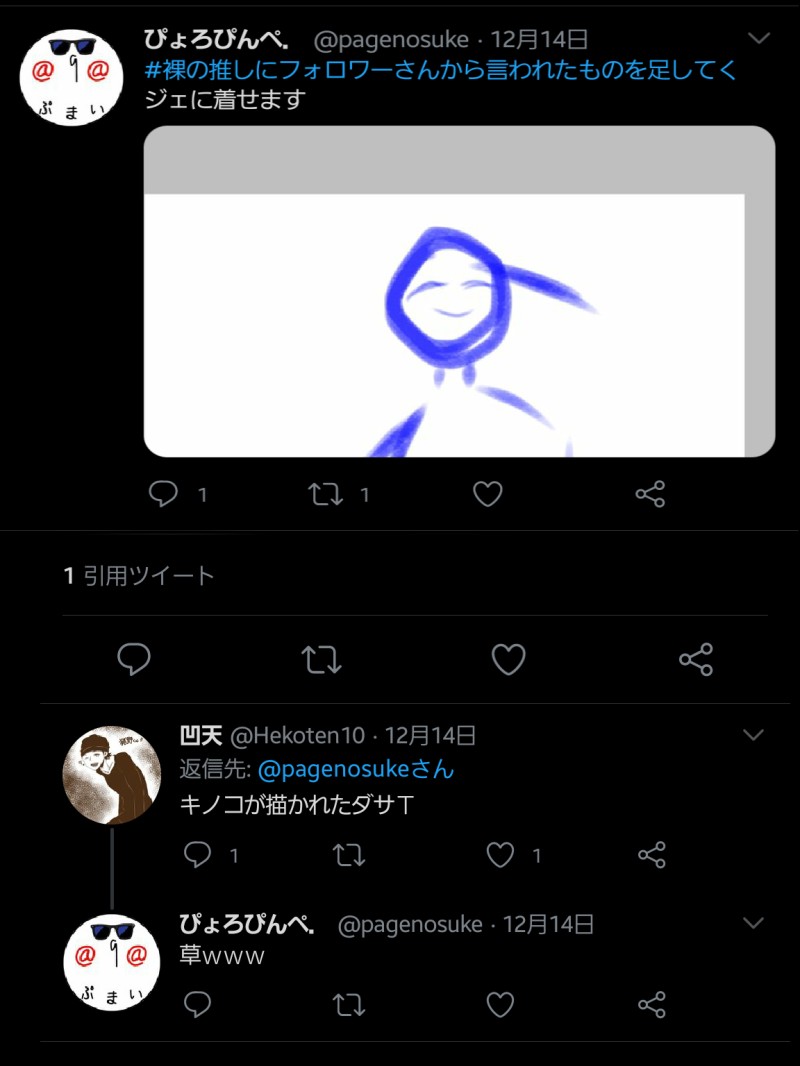Image resolution: width=800 pixels, height=1066 pixels.
Task: Retweet the 草www tweet
Action: point(348,1004)
